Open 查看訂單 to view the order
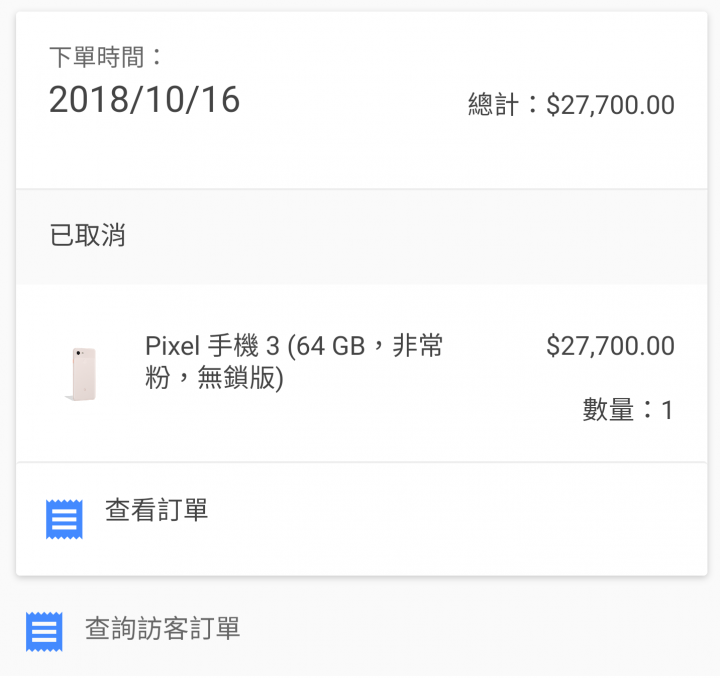This screenshot has height=678, width=720. 156,511
